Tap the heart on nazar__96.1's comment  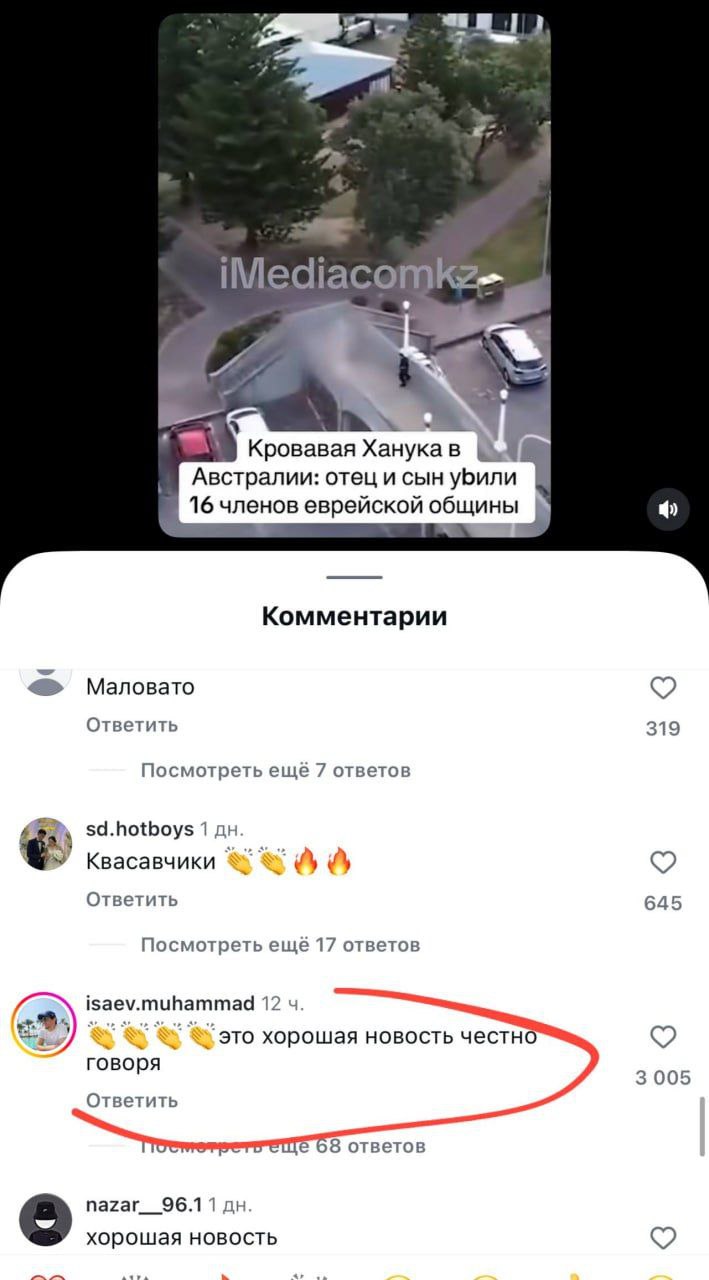[x=663, y=1238]
